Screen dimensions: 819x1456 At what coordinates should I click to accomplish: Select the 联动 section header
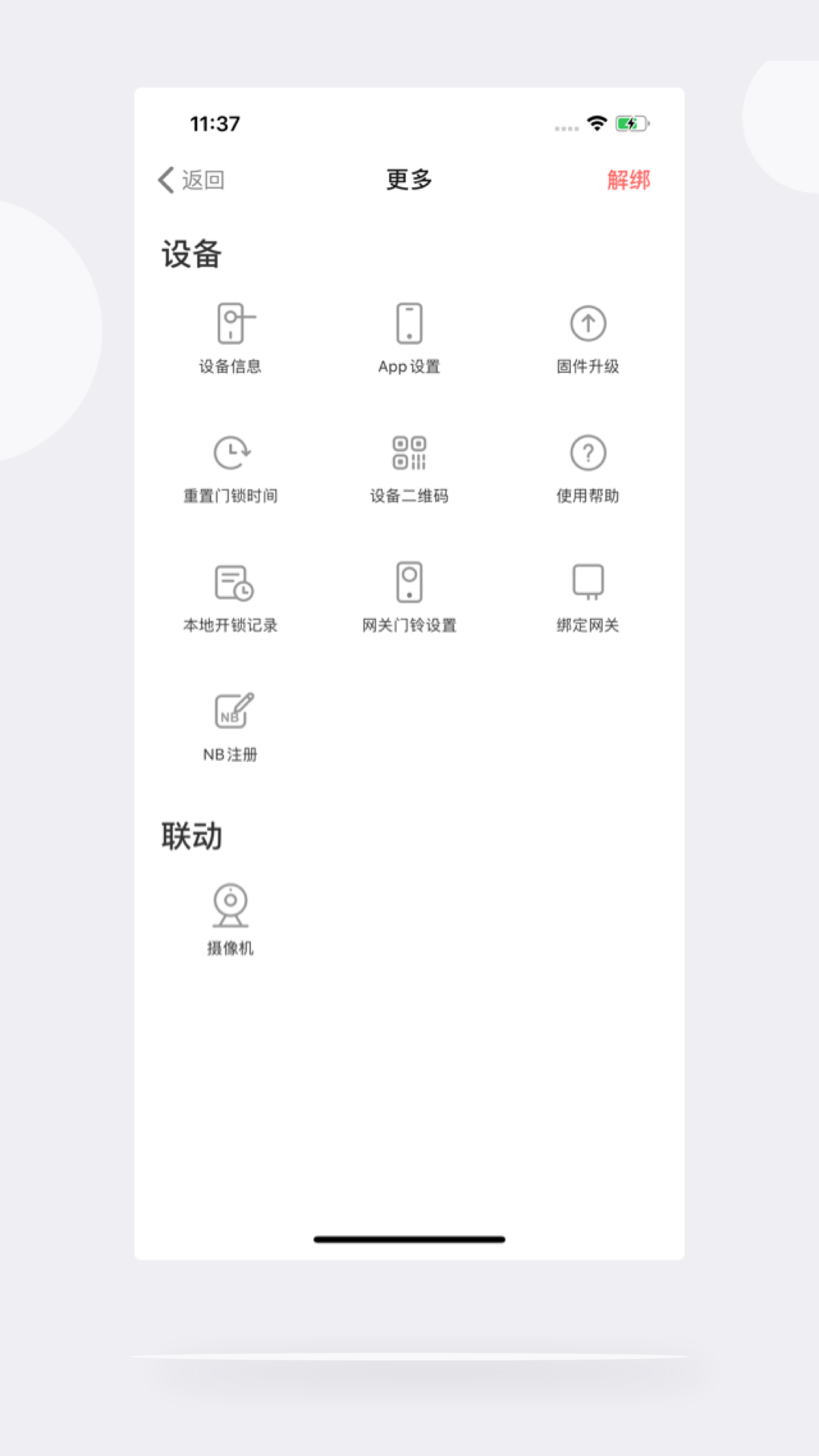click(x=190, y=836)
